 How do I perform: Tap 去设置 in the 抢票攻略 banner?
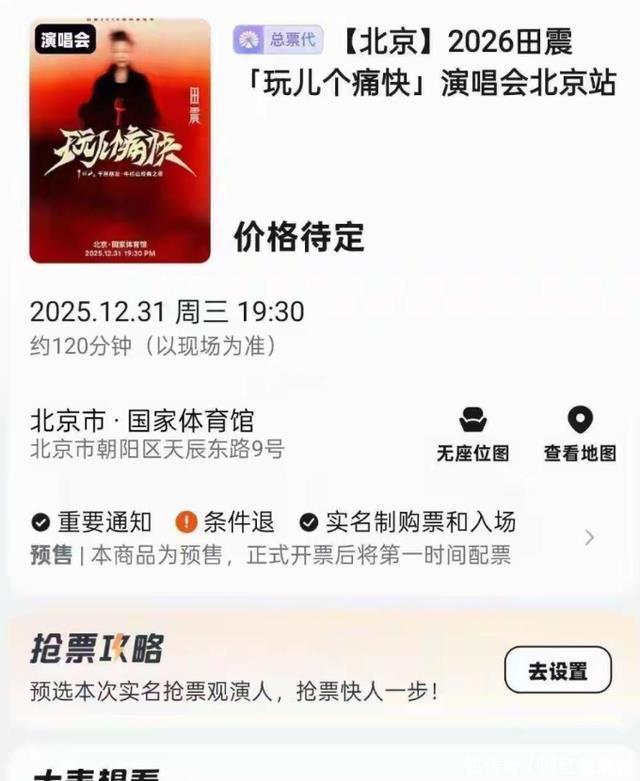(x=558, y=670)
